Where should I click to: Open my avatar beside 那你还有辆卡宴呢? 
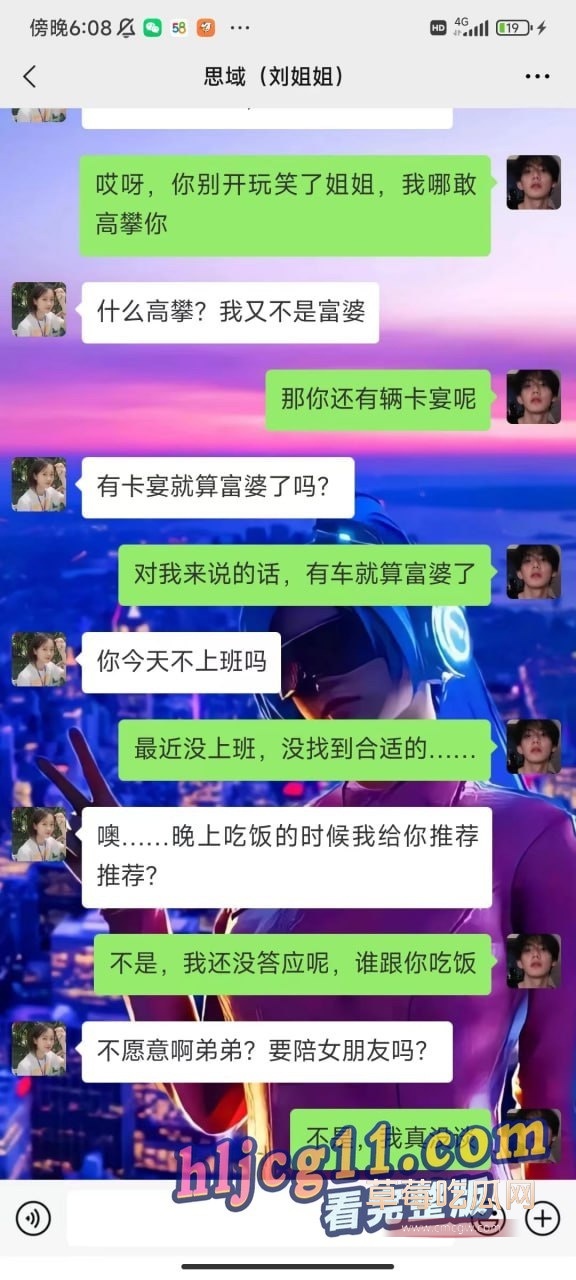[x=533, y=397]
